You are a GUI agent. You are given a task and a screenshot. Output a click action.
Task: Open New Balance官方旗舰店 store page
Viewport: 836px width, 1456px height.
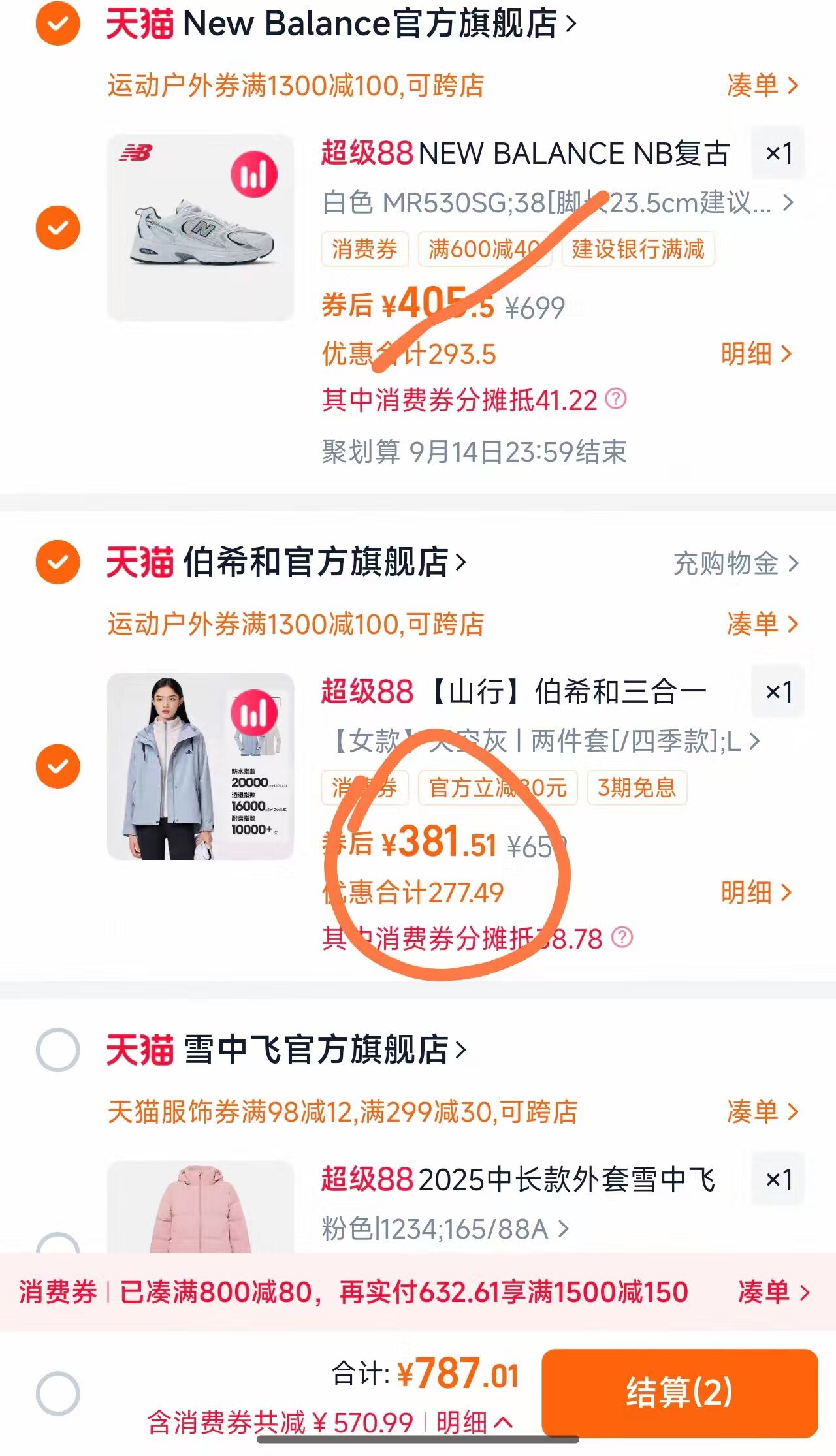pyautogui.click(x=341, y=24)
